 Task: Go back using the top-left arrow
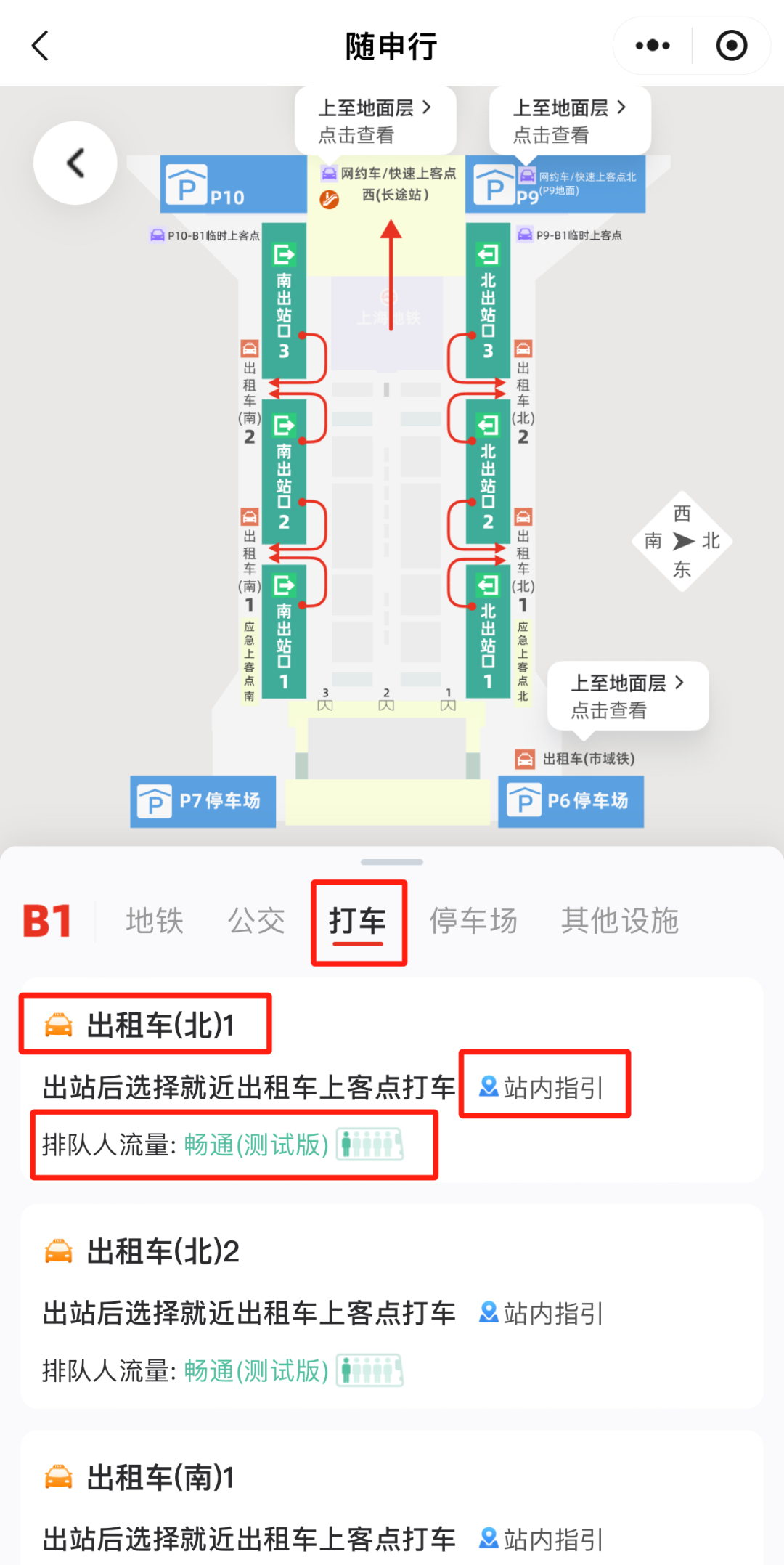[x=41, y=46]
